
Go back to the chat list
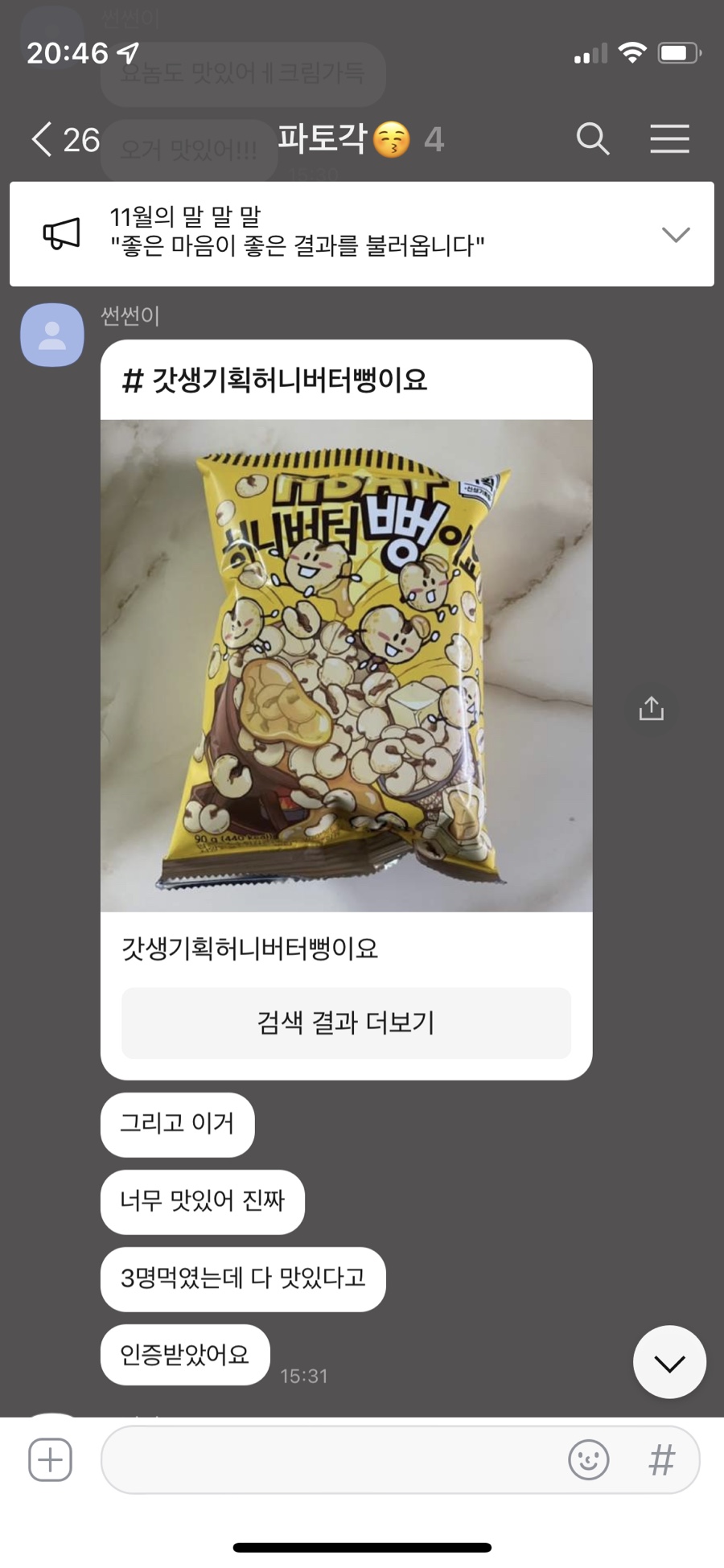click(x=64, y=140)
